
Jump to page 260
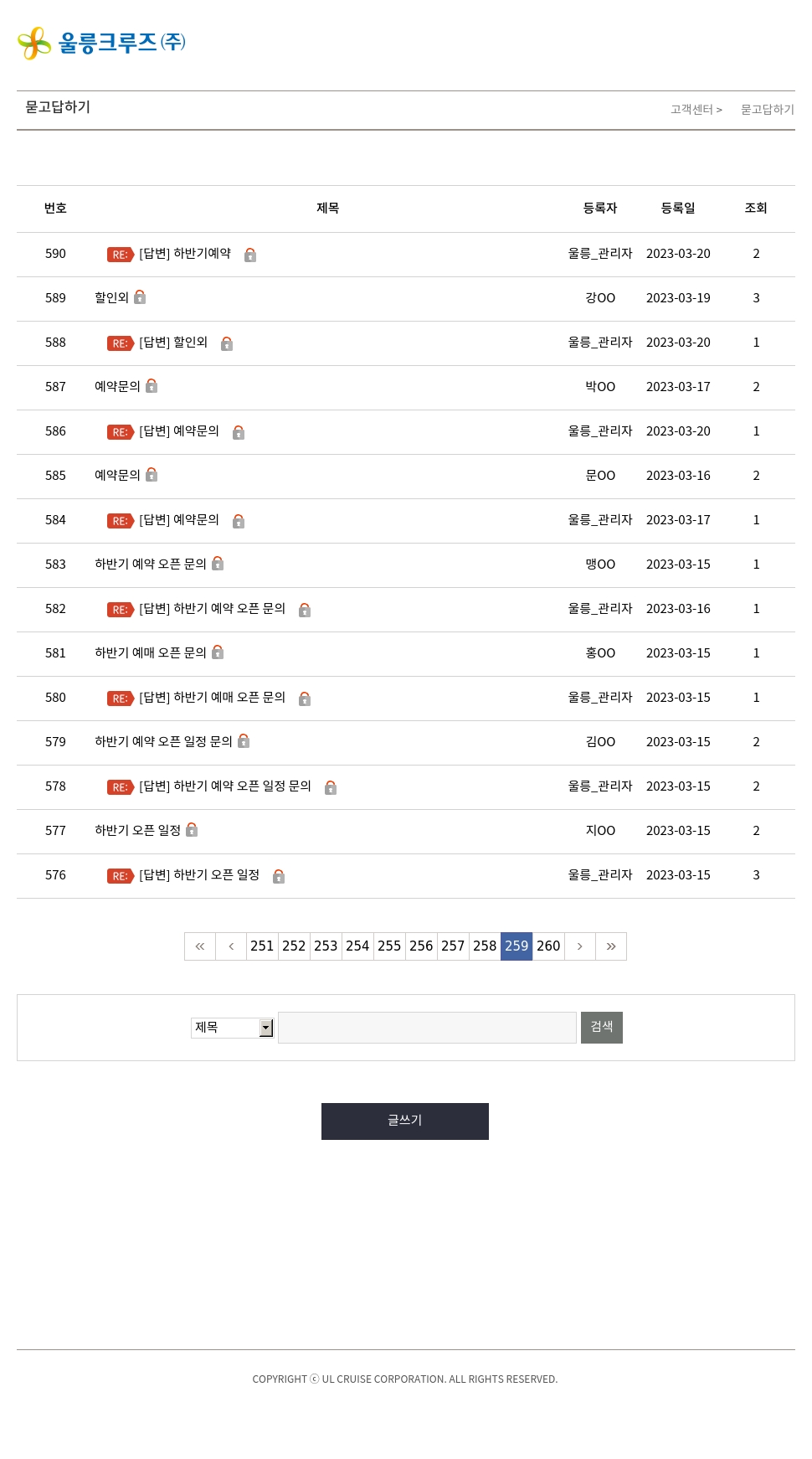548,946
